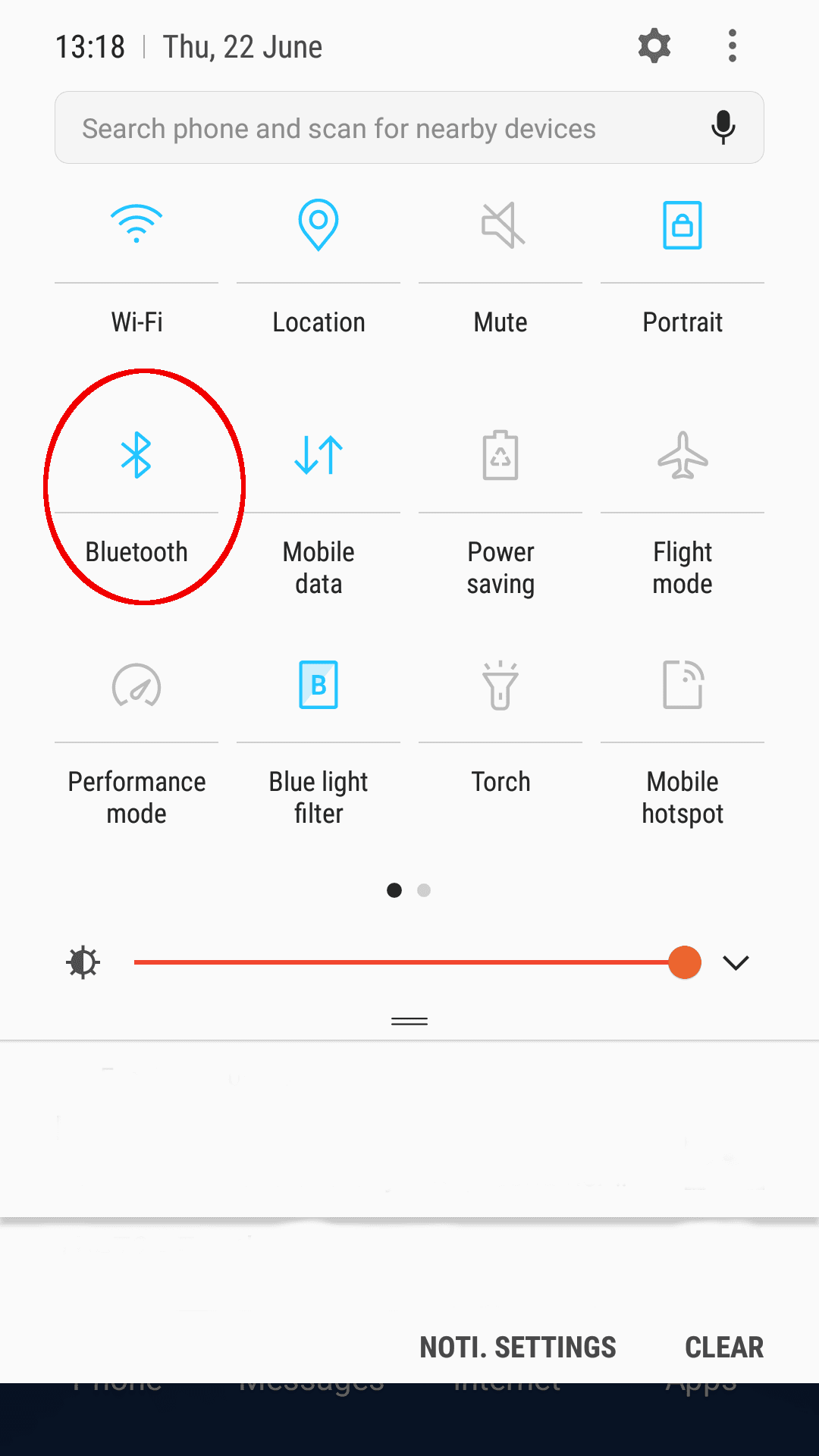Tap the search phone and nearby devices field
Screen dimensions: 819x1456
coord(379,128)
